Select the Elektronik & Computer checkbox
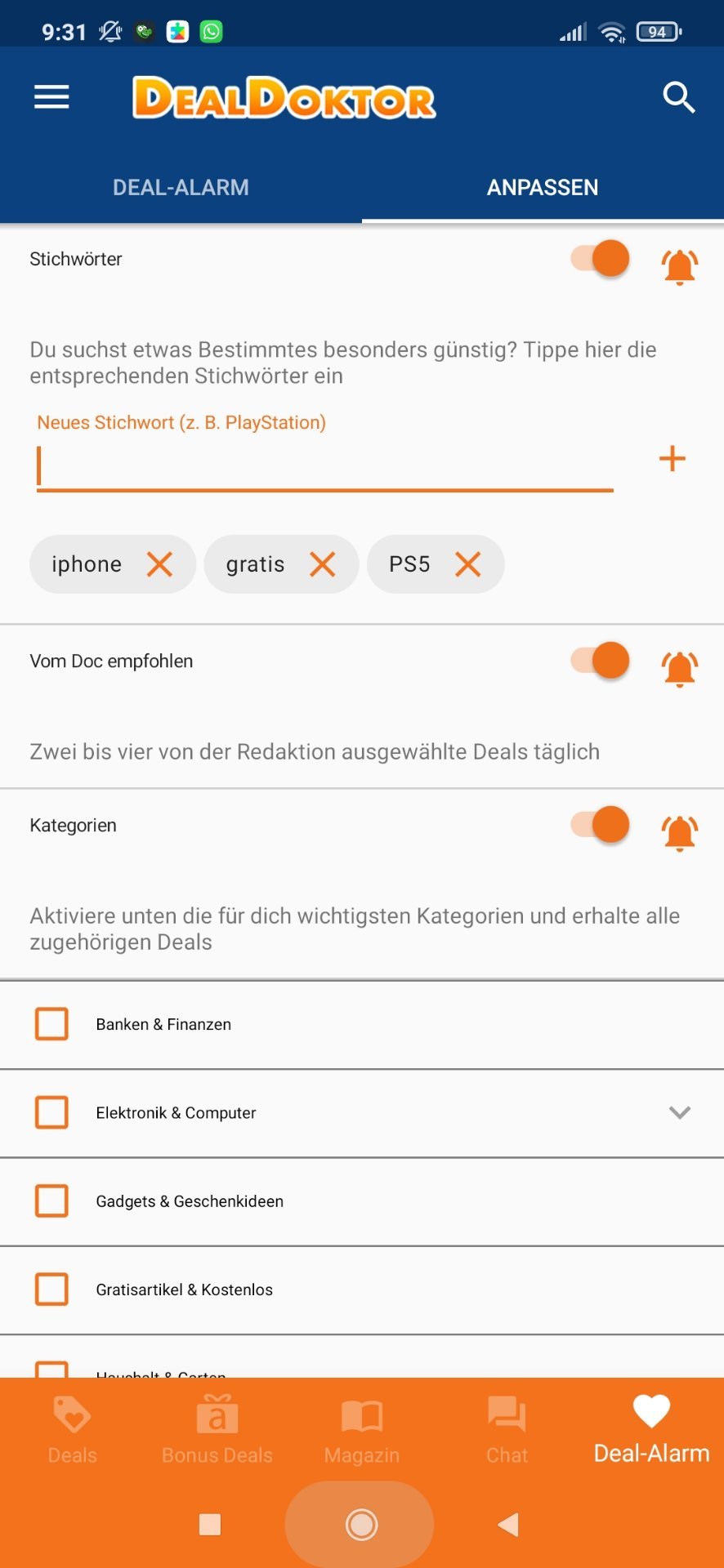This screenshot has height=1568, width=724. (x=51, y=1112)
